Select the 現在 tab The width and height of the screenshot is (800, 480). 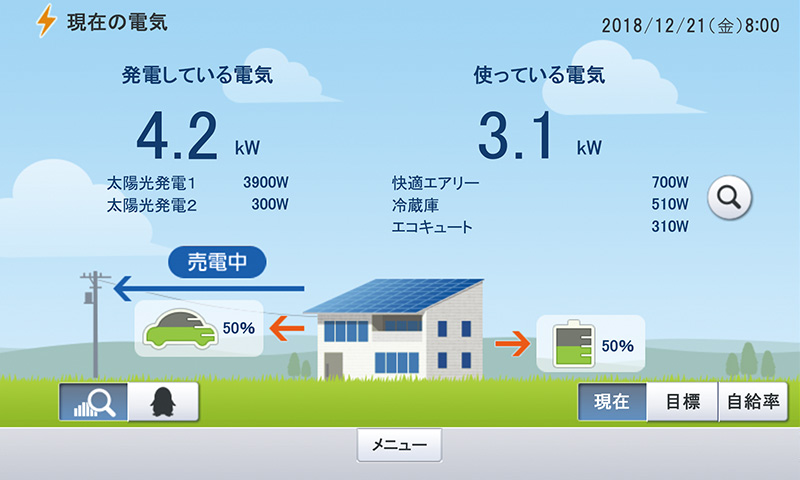click(611, 402)
